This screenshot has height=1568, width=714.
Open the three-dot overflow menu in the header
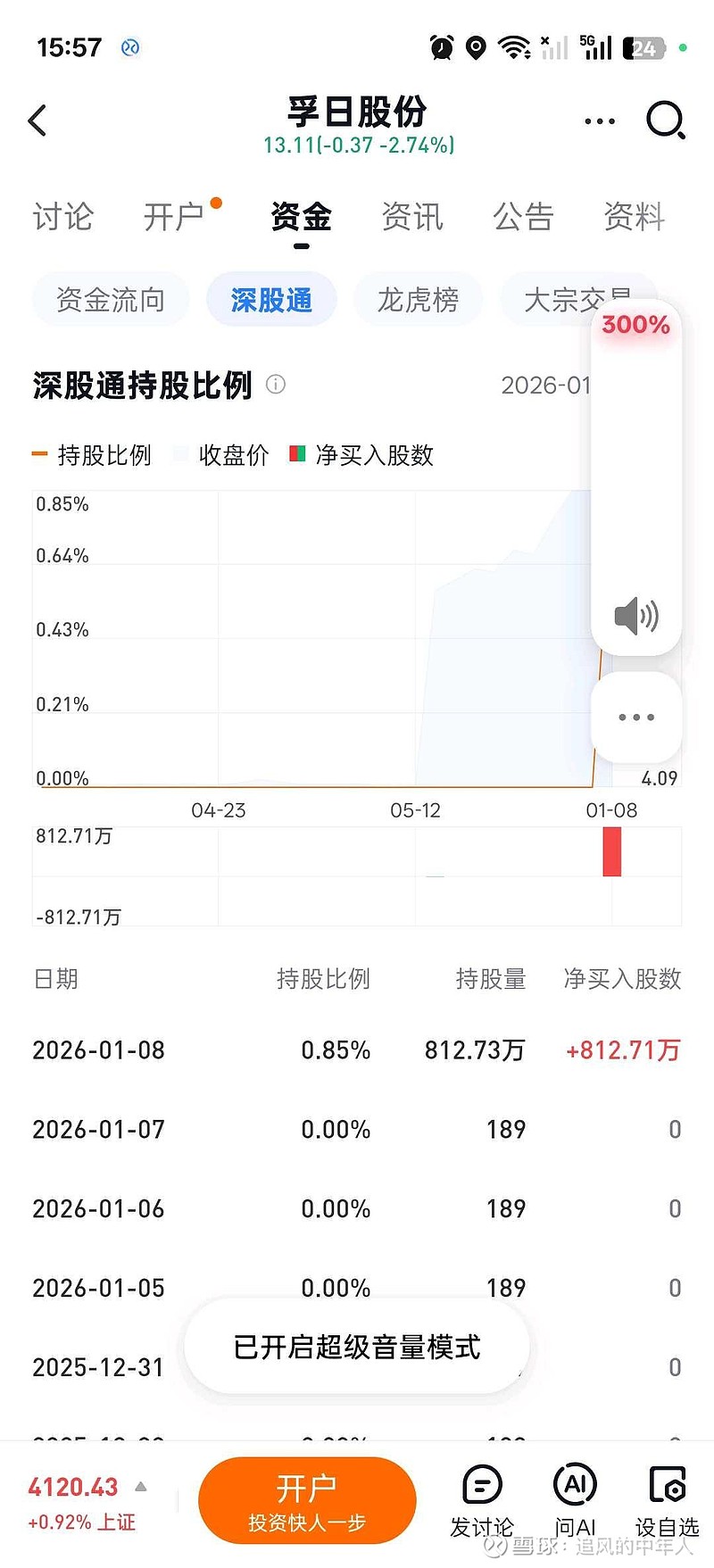point(599,120)
